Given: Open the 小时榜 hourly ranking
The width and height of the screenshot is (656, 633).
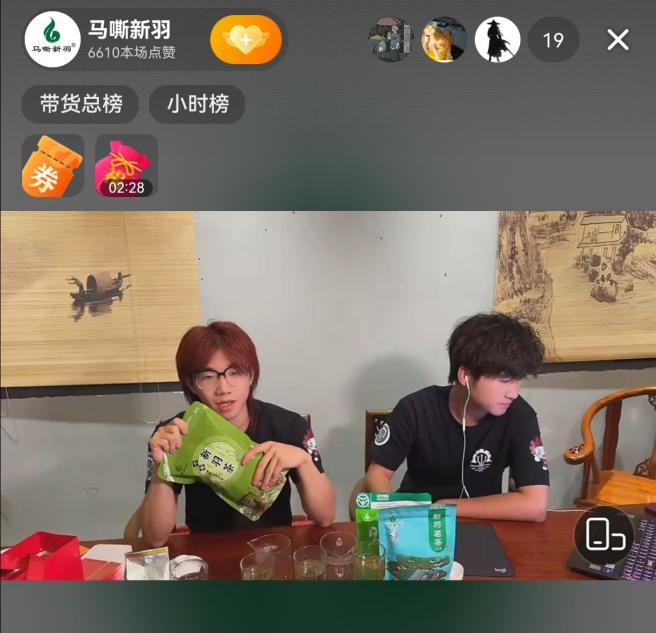Looking at the screenshot, I should click(197, 104).
